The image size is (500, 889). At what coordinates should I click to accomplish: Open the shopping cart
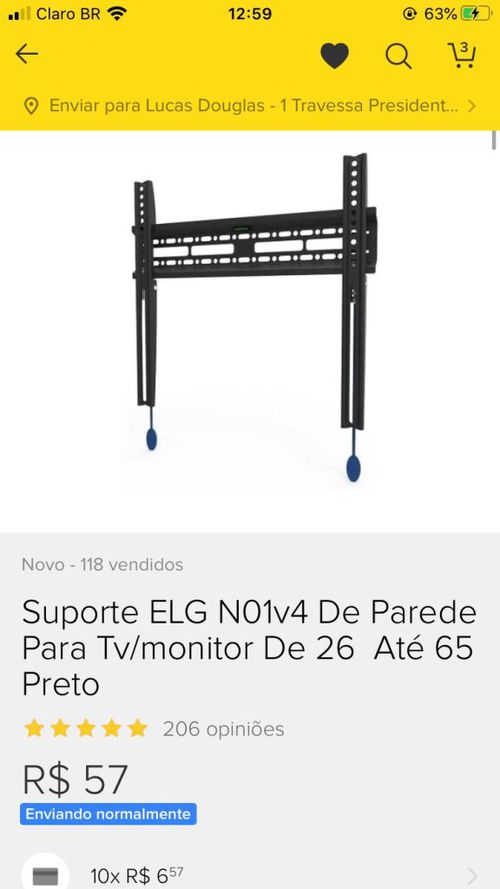[463, 54]
